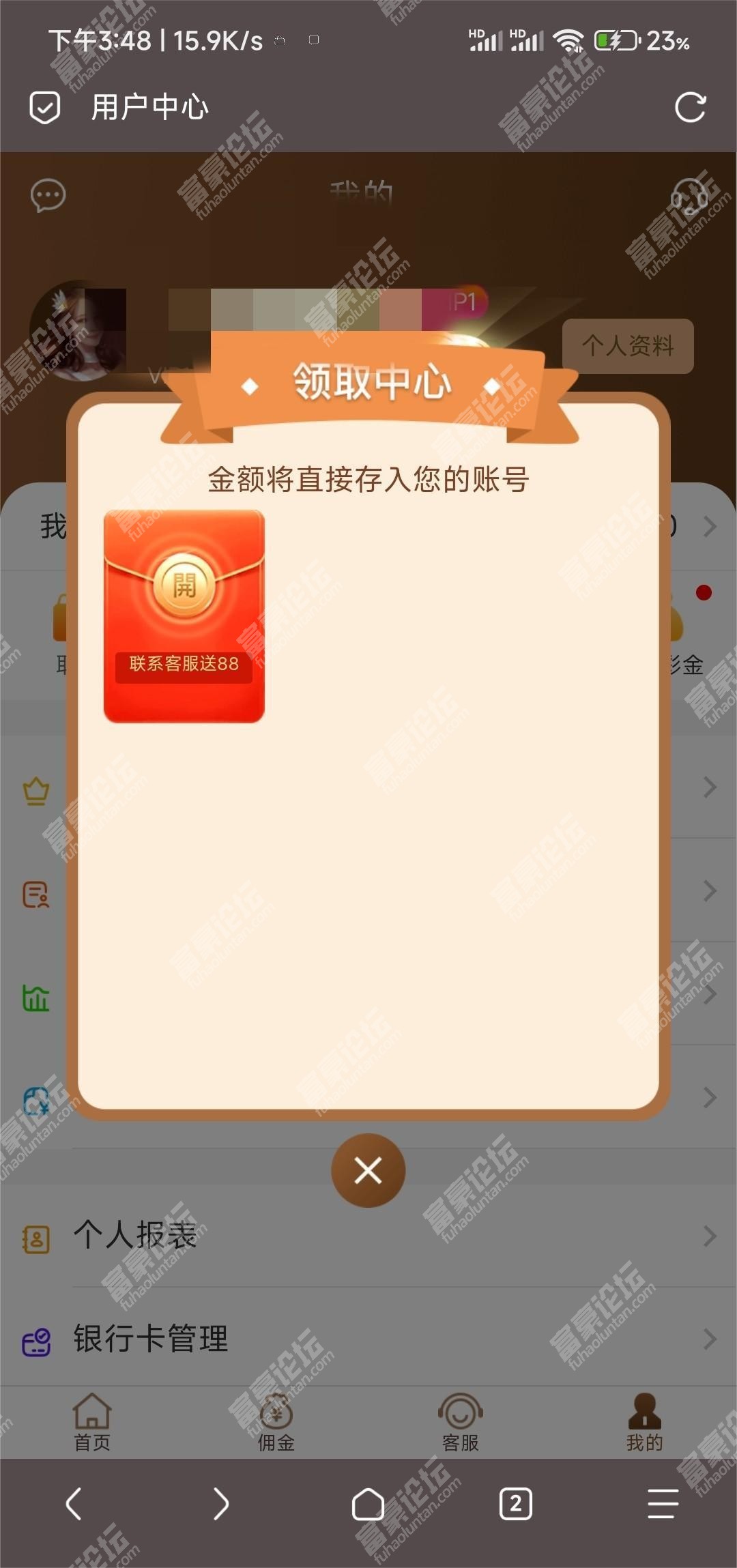This screenshot has width=737, height=1568.
Task: Open 银行卡管理 row
Action: pos(369,1339)
